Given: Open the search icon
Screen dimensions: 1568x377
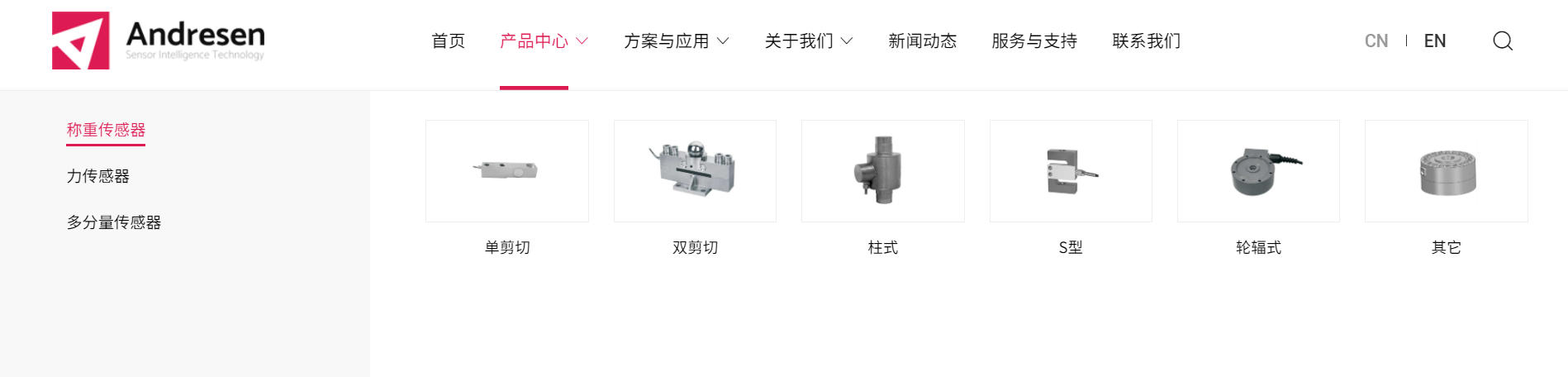Looking at the screenshot, I should (1502, 41).
